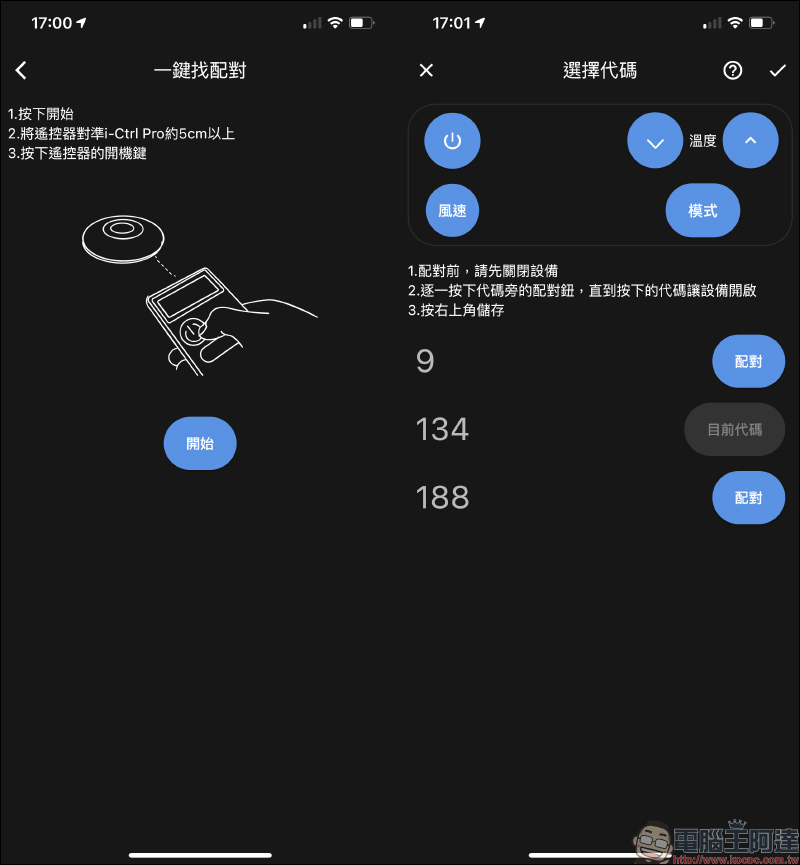Pair code 188 with 配對
The image size is (800, 865).
[748, 497]
